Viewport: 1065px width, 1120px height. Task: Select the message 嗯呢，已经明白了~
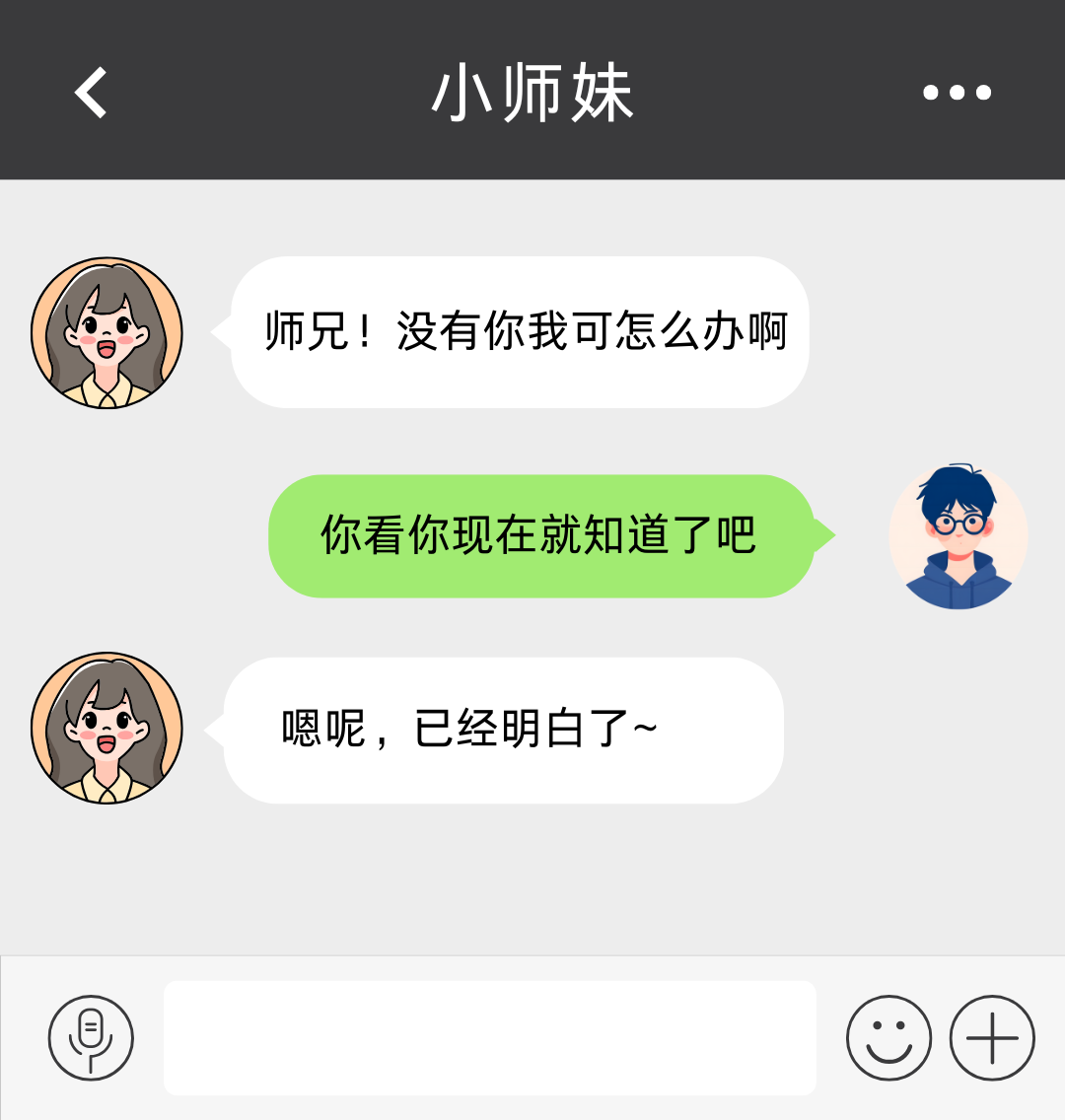[503, 730]
